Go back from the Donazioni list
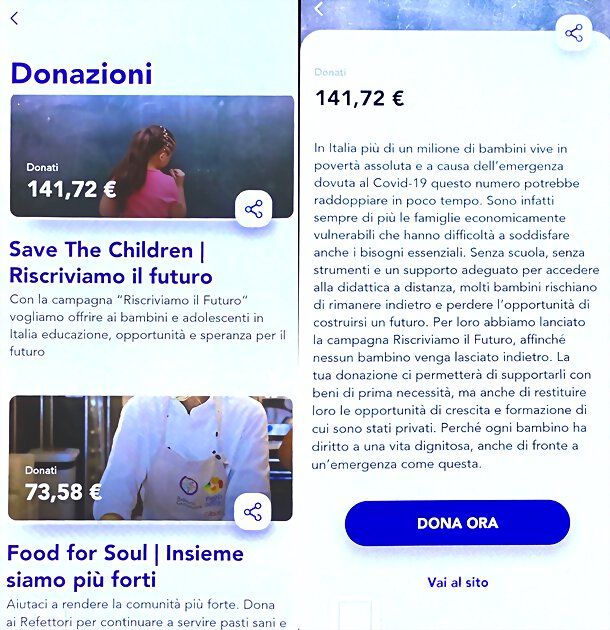The height and width of the screenshot is (630, 610). point(14,18)
